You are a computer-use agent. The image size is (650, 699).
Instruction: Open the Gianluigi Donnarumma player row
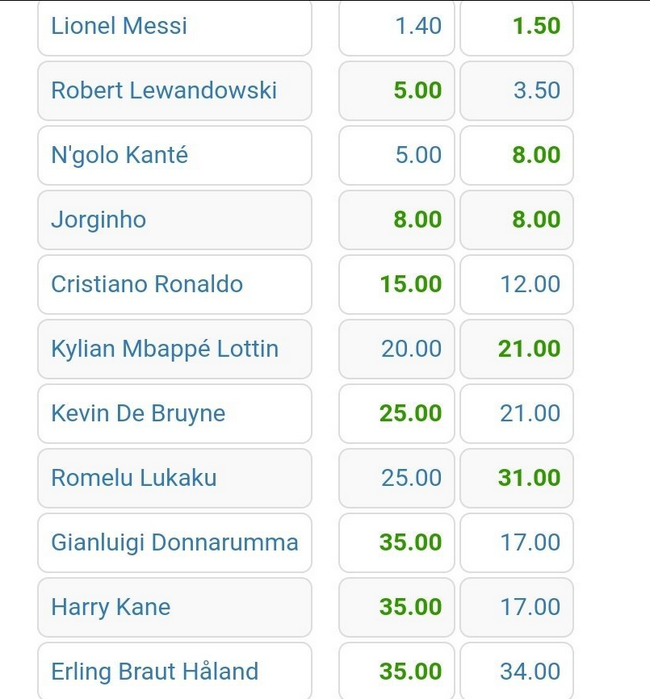174,542
